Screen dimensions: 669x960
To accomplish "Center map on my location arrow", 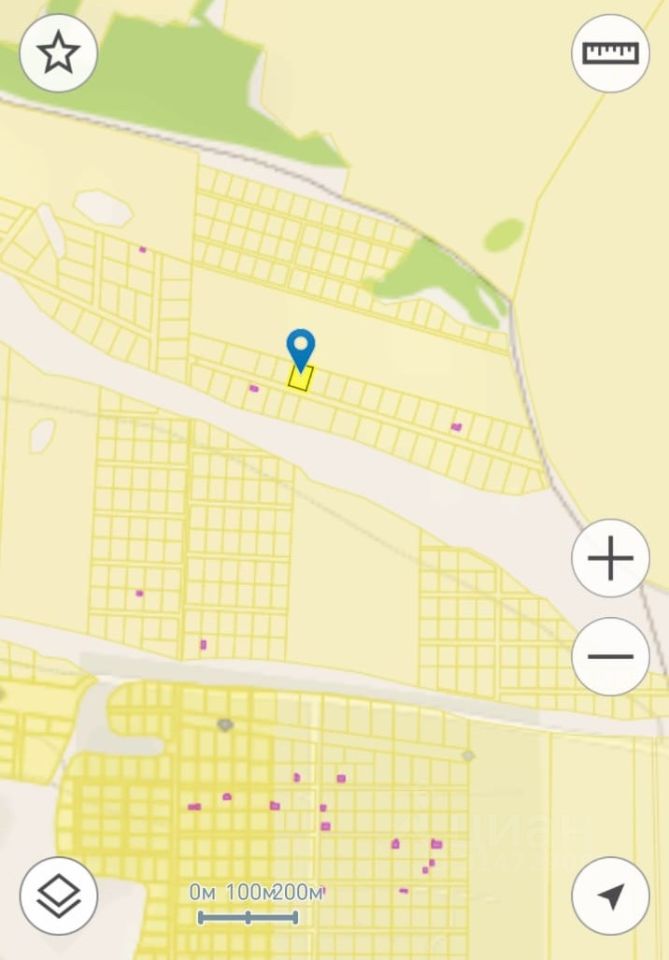I will pos(610,895).
